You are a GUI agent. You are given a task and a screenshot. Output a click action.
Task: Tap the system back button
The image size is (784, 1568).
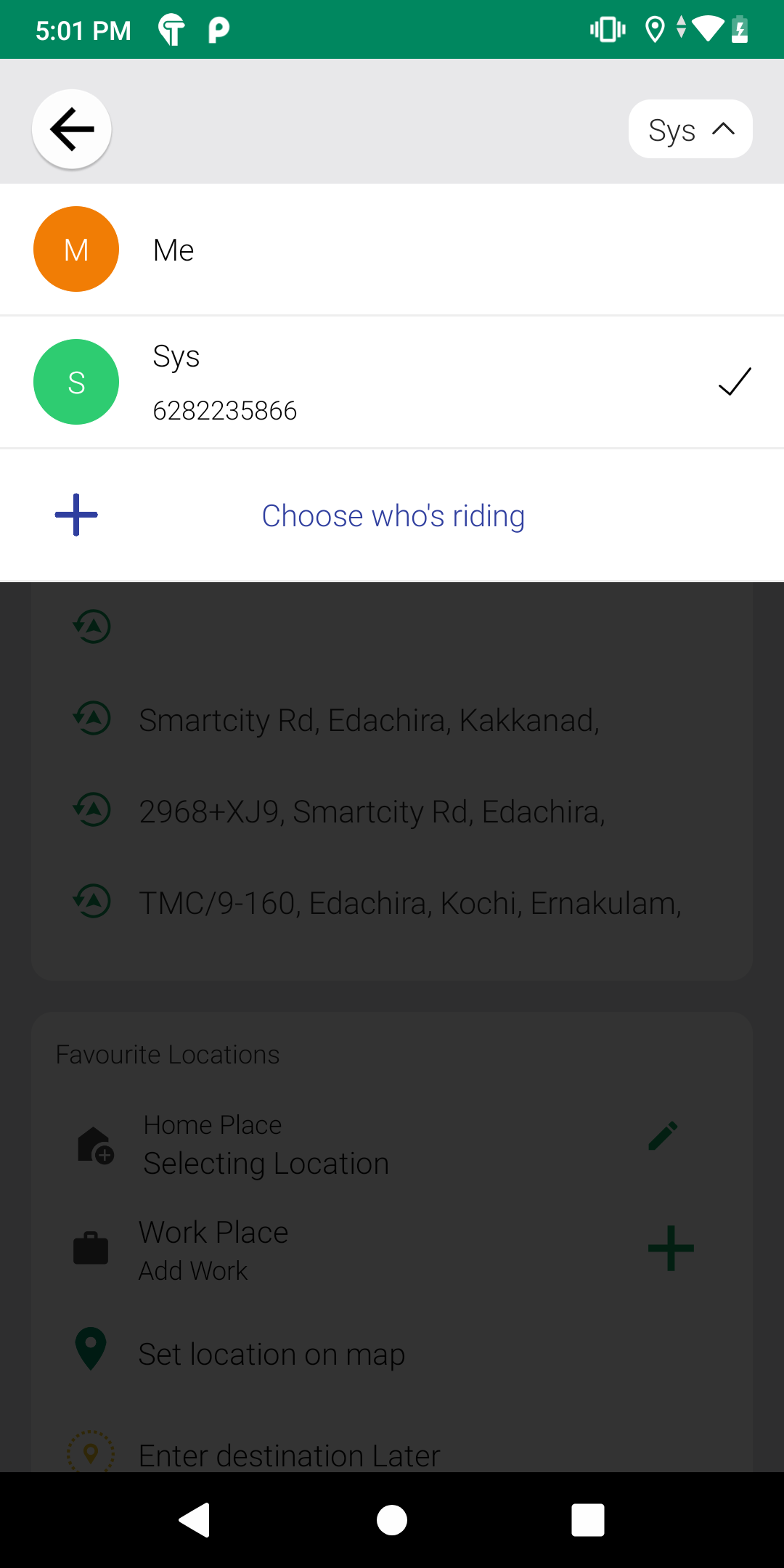pos(195,1520)
